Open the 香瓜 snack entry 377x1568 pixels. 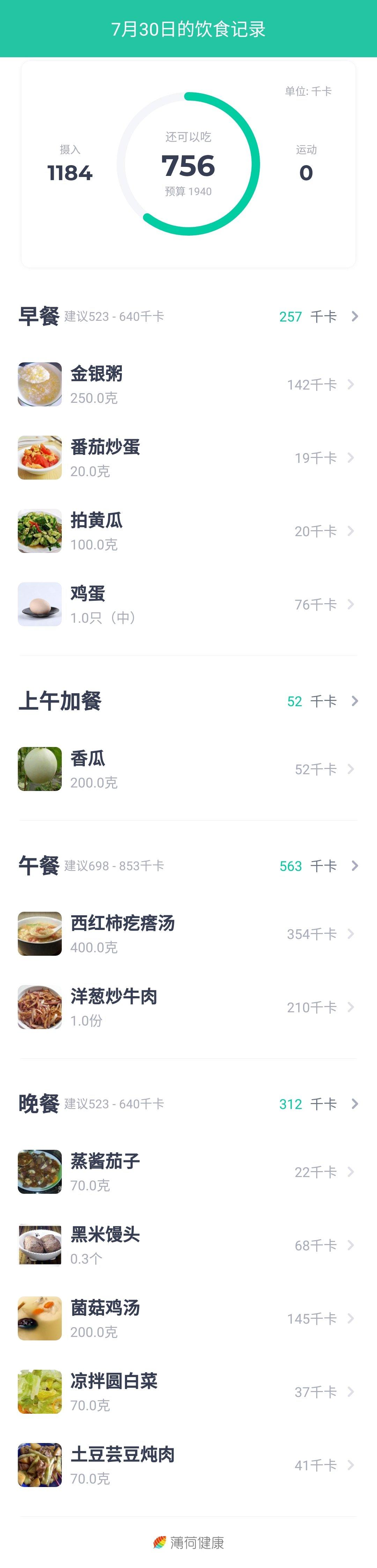pos(188,769)
